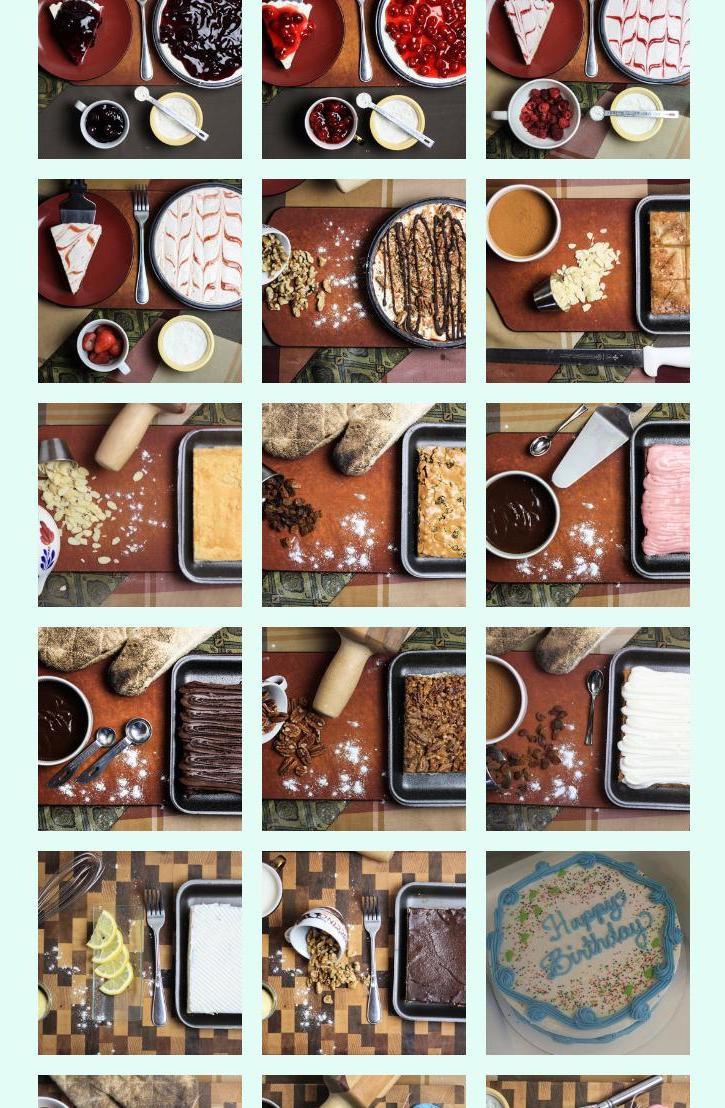Viewport: 725px width, 1108px height.
Task: Select the cake photo with lemon slices
Action: (140, 953)
